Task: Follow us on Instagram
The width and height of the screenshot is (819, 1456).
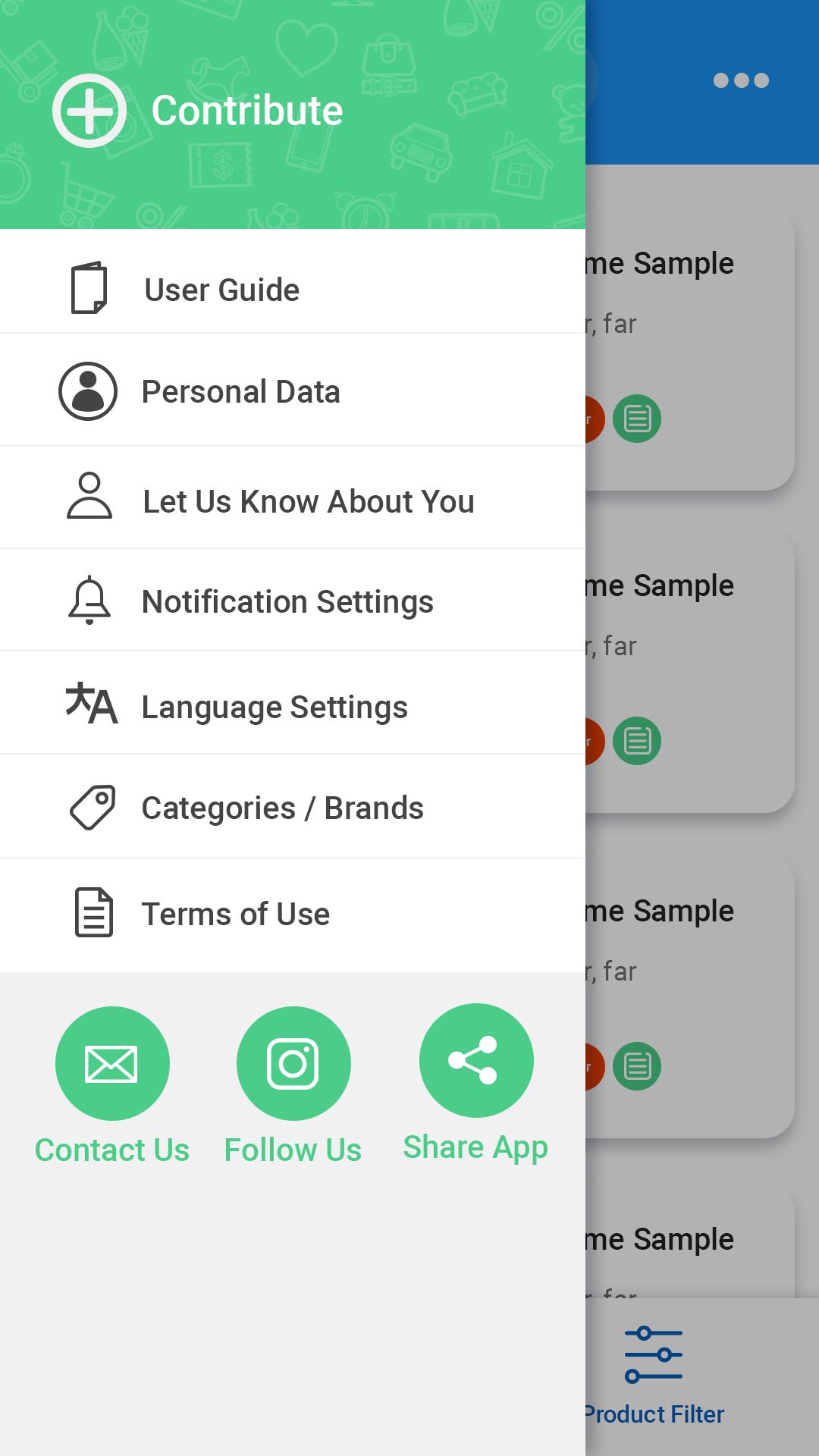Action: 293,1063
